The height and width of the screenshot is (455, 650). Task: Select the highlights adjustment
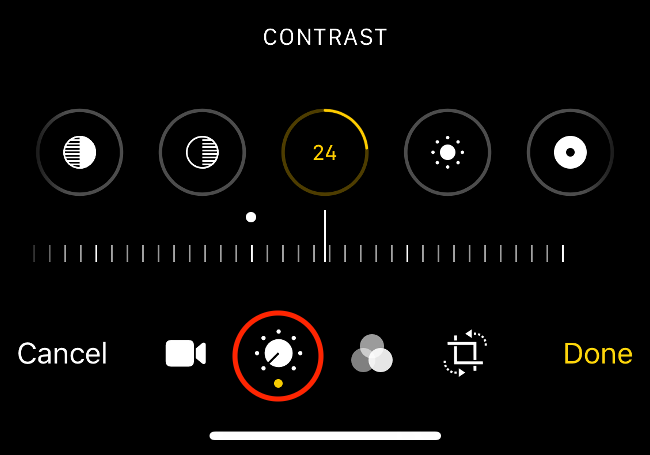(x=80, y=153)
